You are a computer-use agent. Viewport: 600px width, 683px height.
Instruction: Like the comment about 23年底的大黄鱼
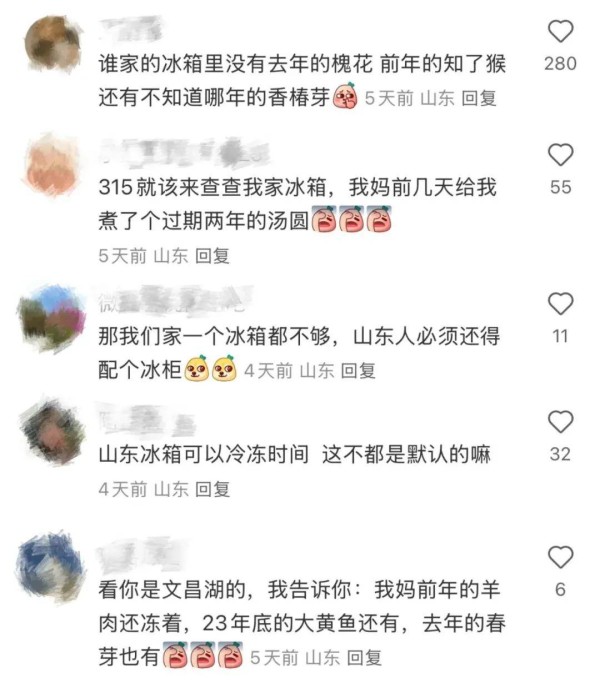pyautogui.click(x=562, y=557)
